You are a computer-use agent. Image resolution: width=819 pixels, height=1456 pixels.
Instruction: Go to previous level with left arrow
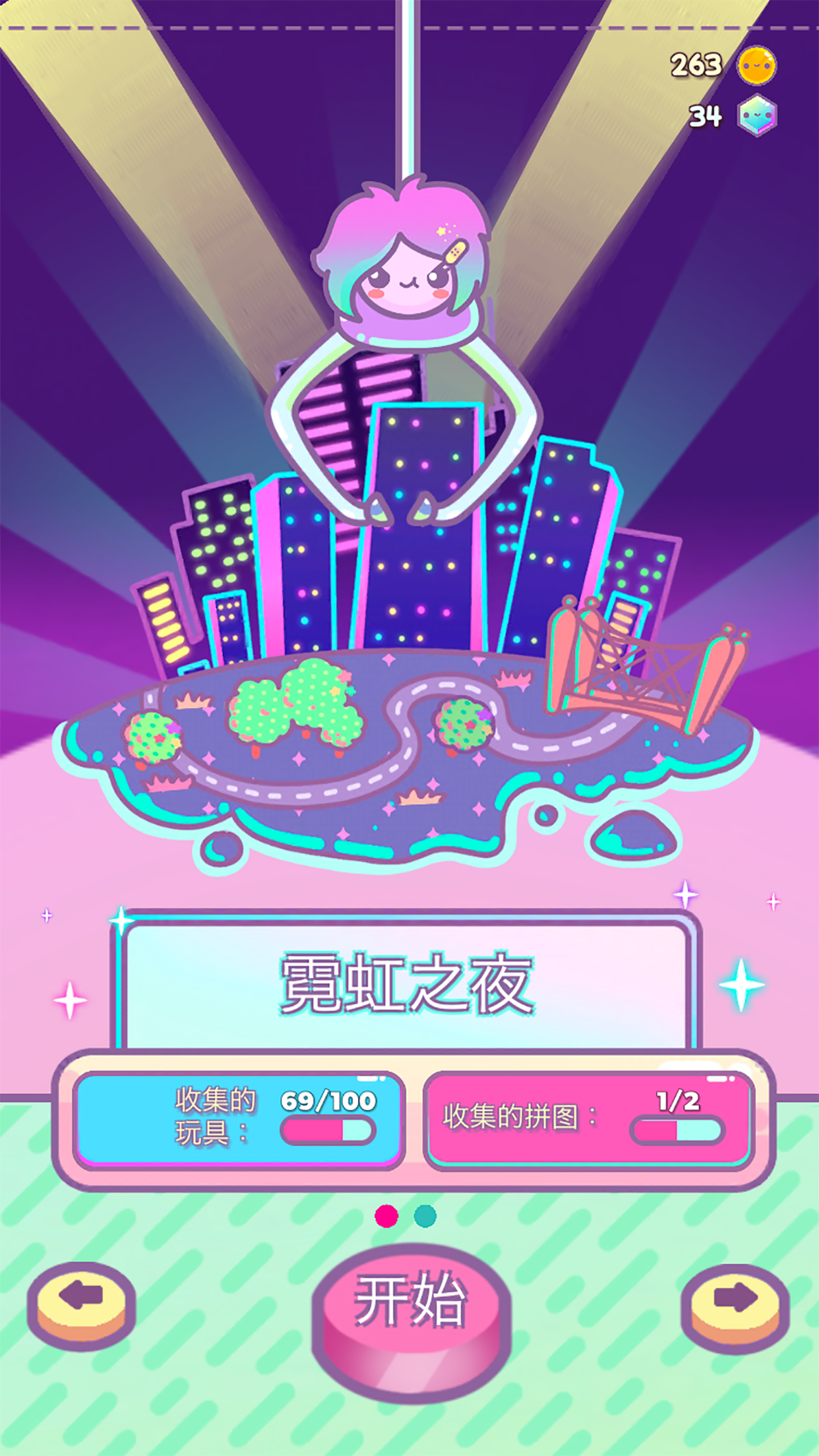(x=82, y=1306)
